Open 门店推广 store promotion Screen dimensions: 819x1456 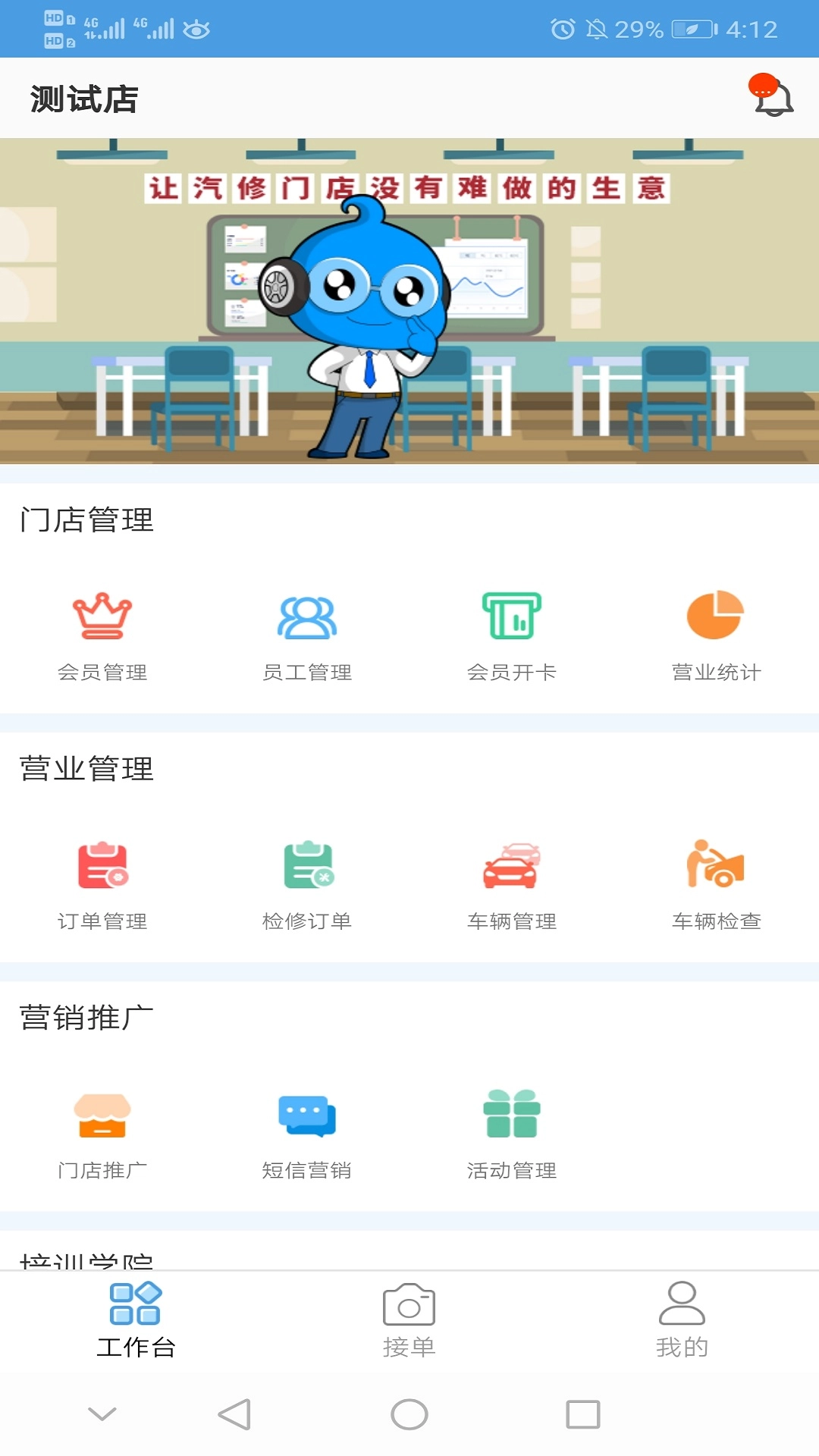[102, 1134]
